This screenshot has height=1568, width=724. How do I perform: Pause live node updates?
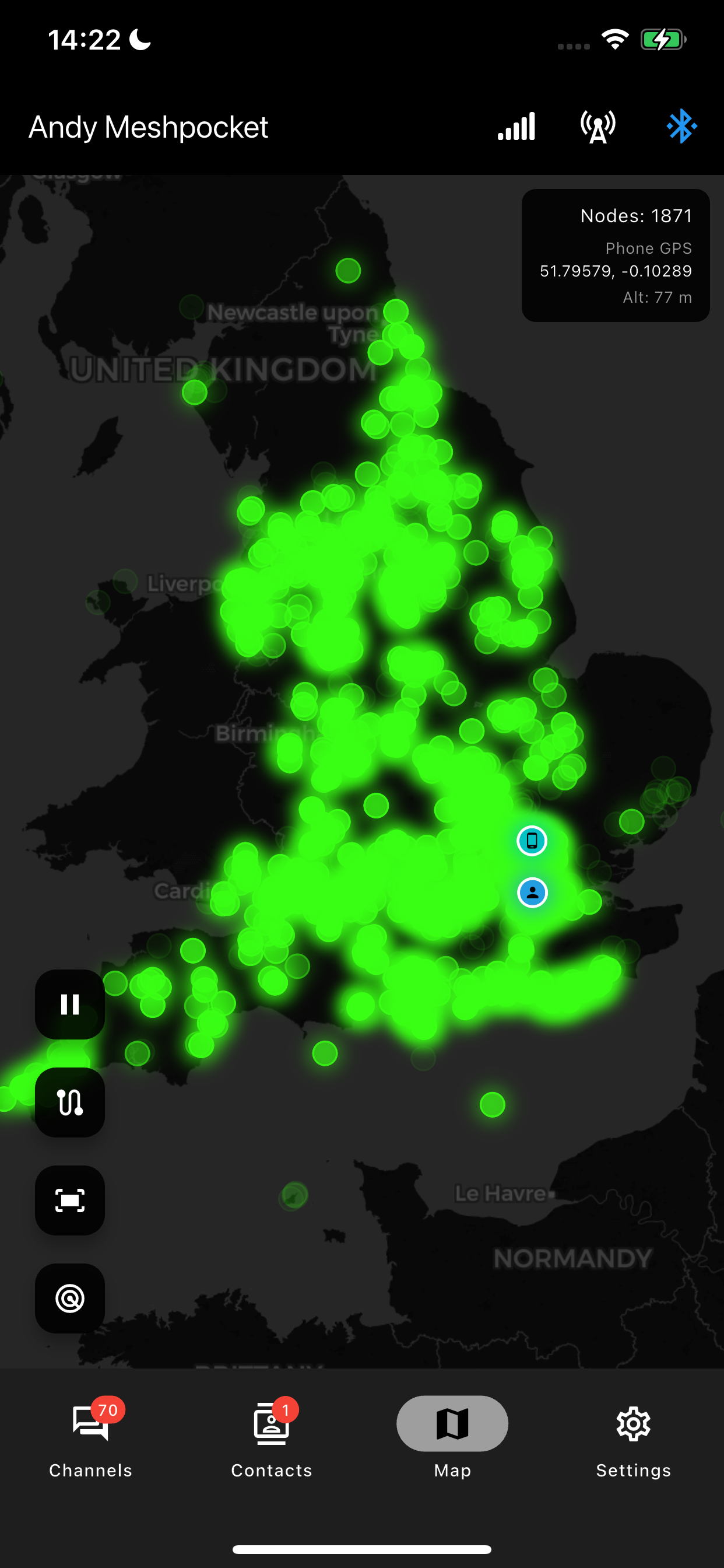coord(69,1005)
